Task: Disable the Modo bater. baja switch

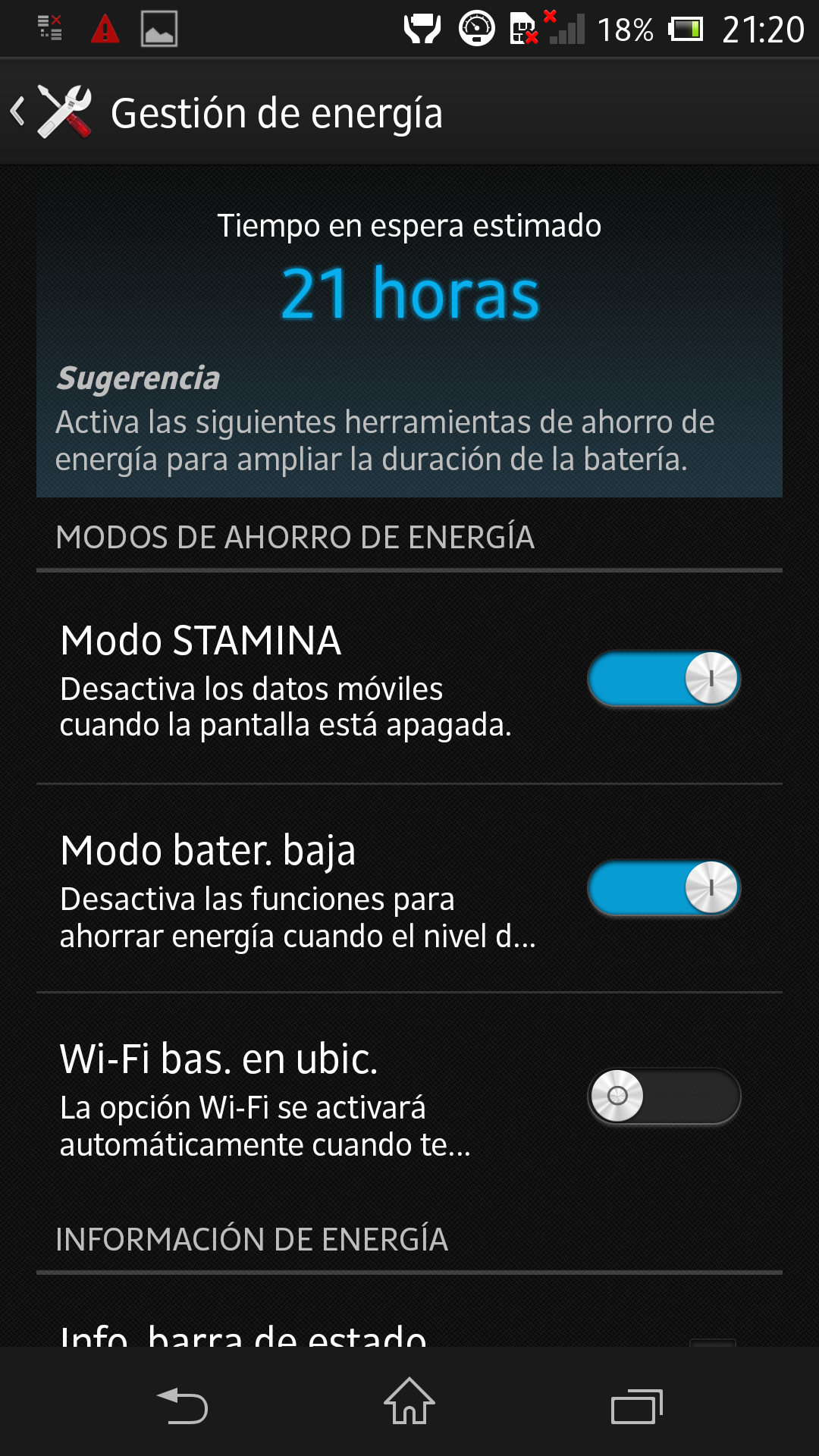Action: tap(664, 888)
